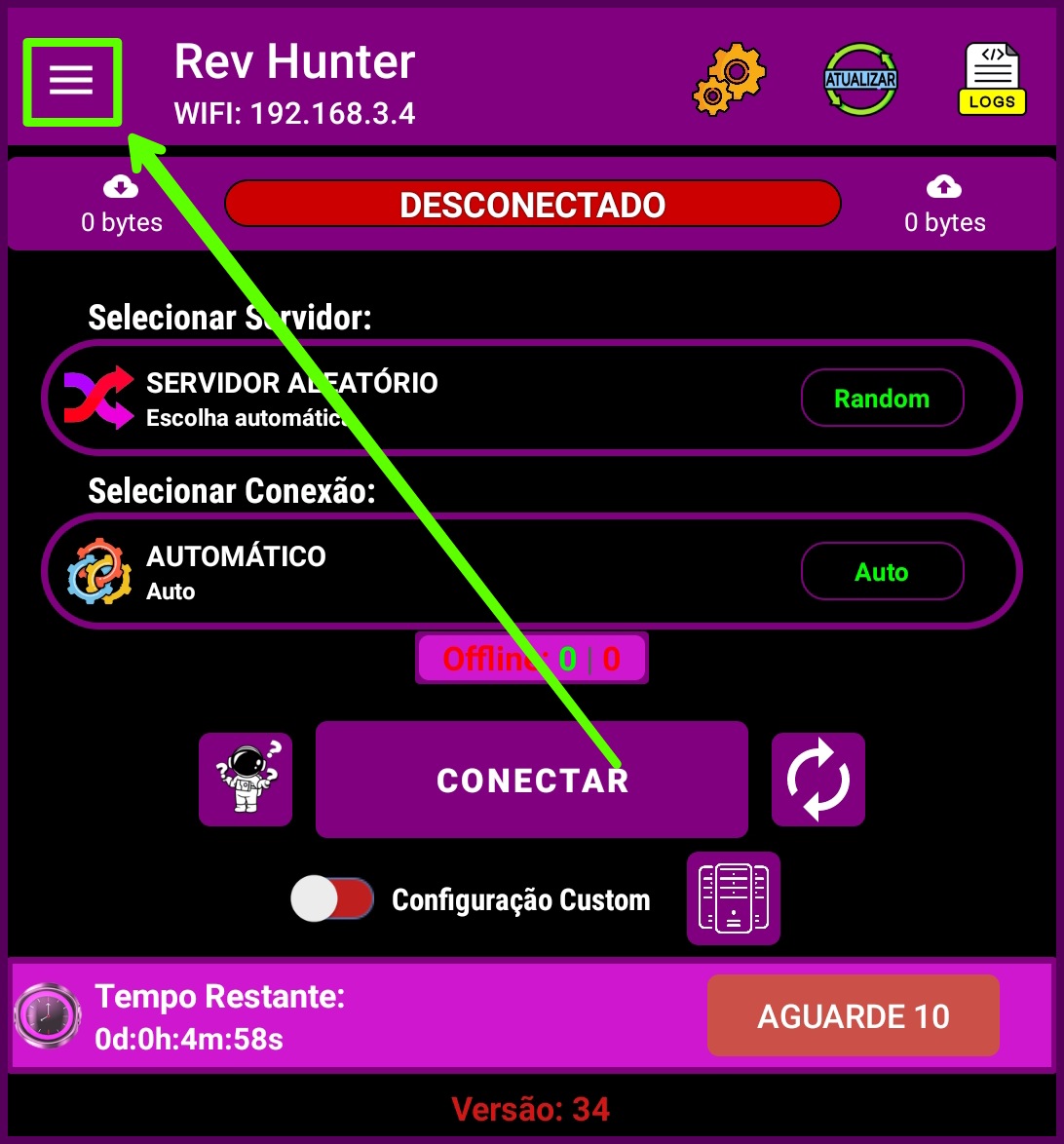Image resolution: width=1064 pixels, height=1144 pixels.
Task: Click the download arrow above 0 bytes
Action: (121, 185)
